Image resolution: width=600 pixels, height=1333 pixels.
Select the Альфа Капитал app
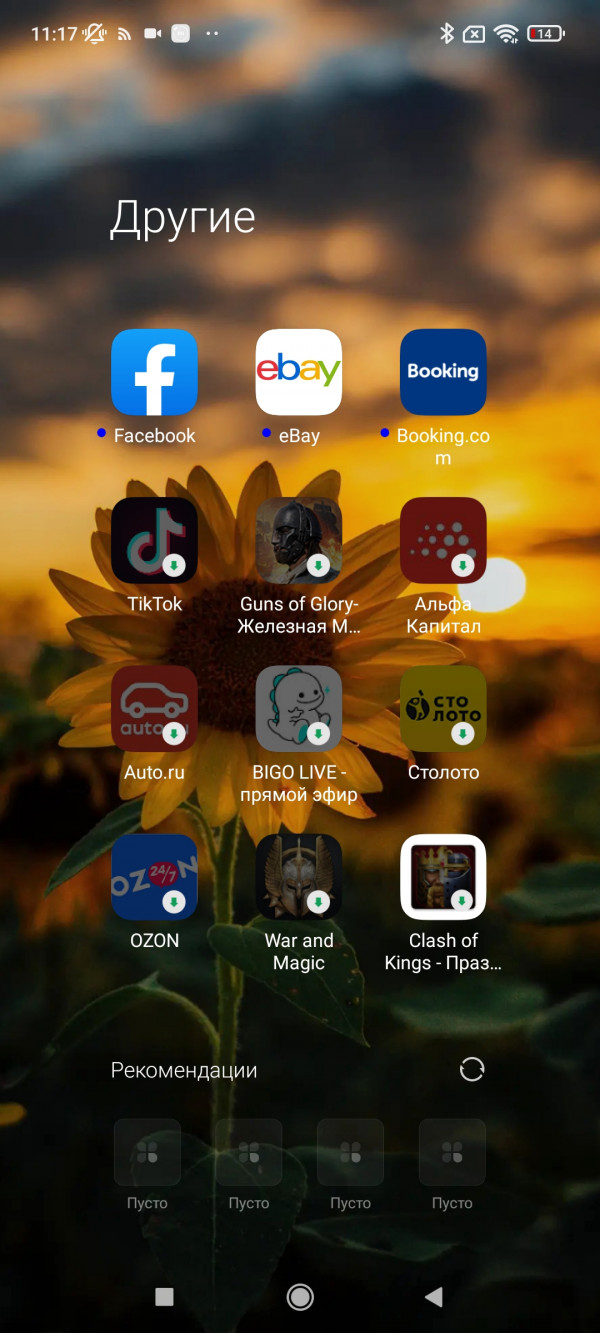pos(443,540)
